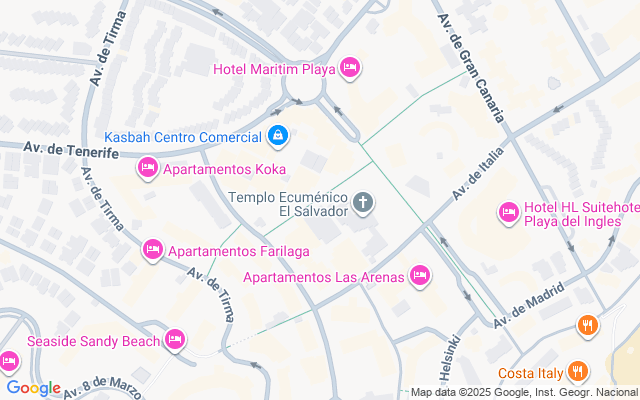Tap the Seaside Sandy Beach hotel pin
The height and width of the screenshot is (400, 640).
click(176, 340)
